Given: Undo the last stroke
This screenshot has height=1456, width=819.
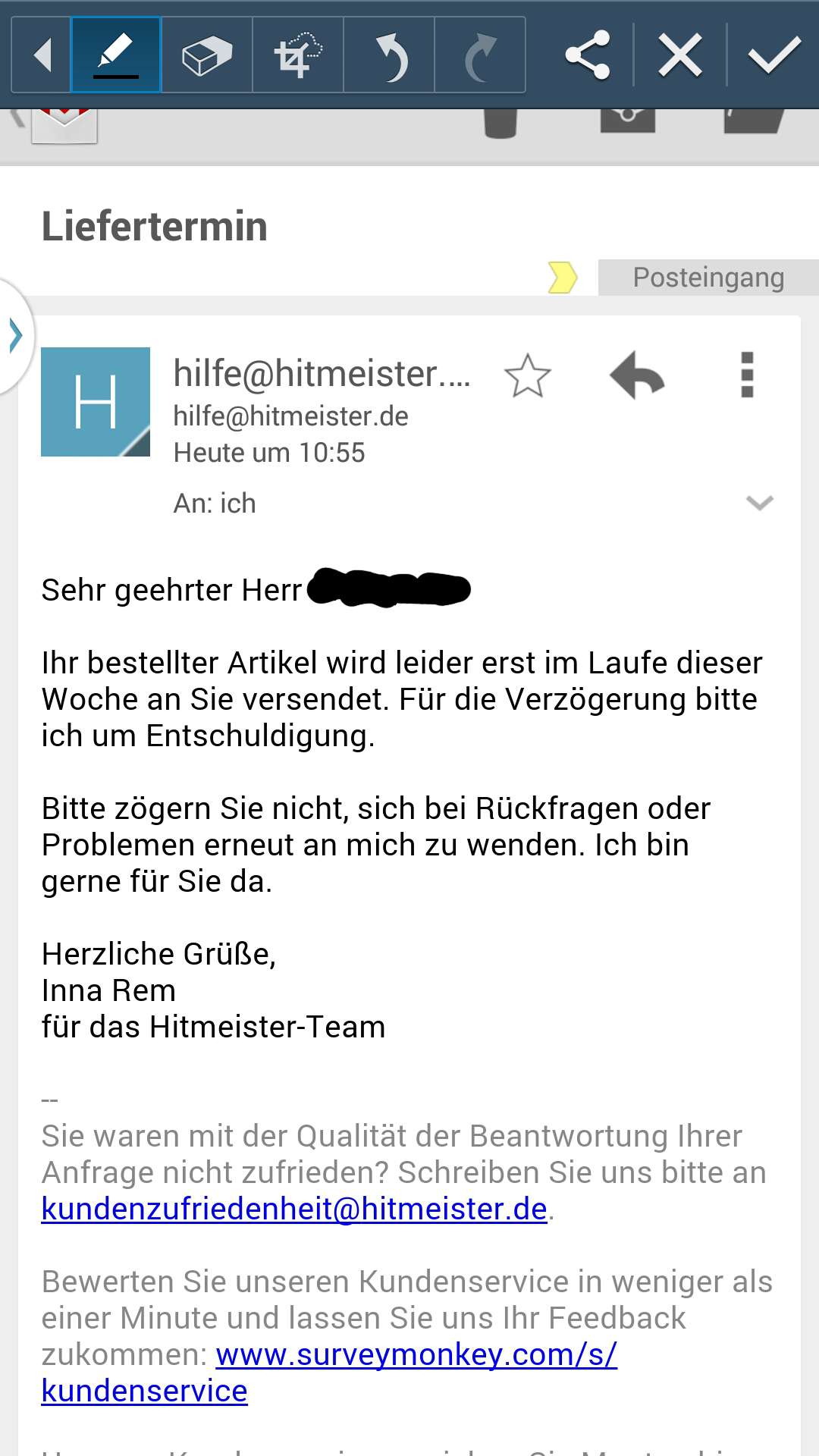Looking at the screenshot, I should coord(389,55).
